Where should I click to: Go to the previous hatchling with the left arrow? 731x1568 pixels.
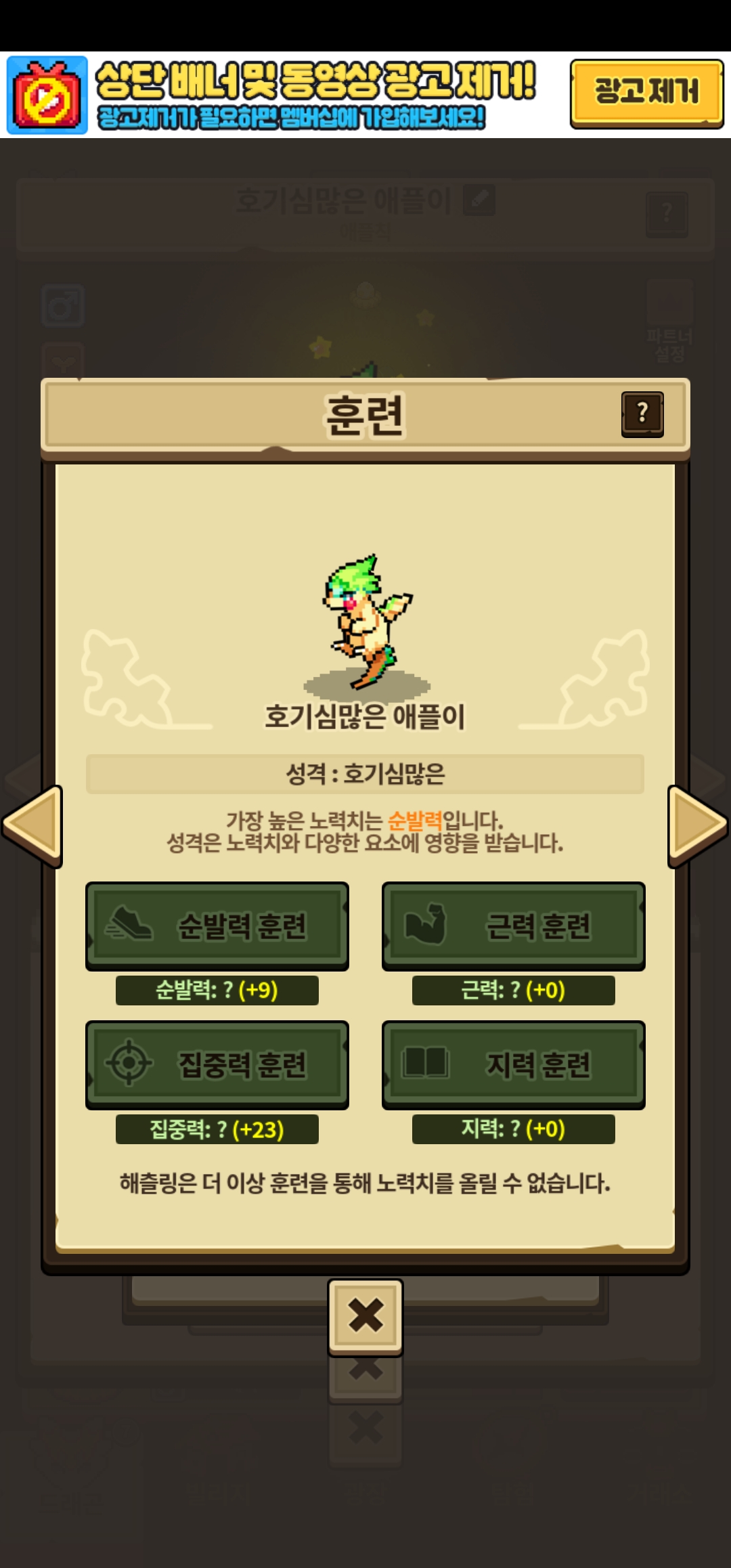pos(32,825)
